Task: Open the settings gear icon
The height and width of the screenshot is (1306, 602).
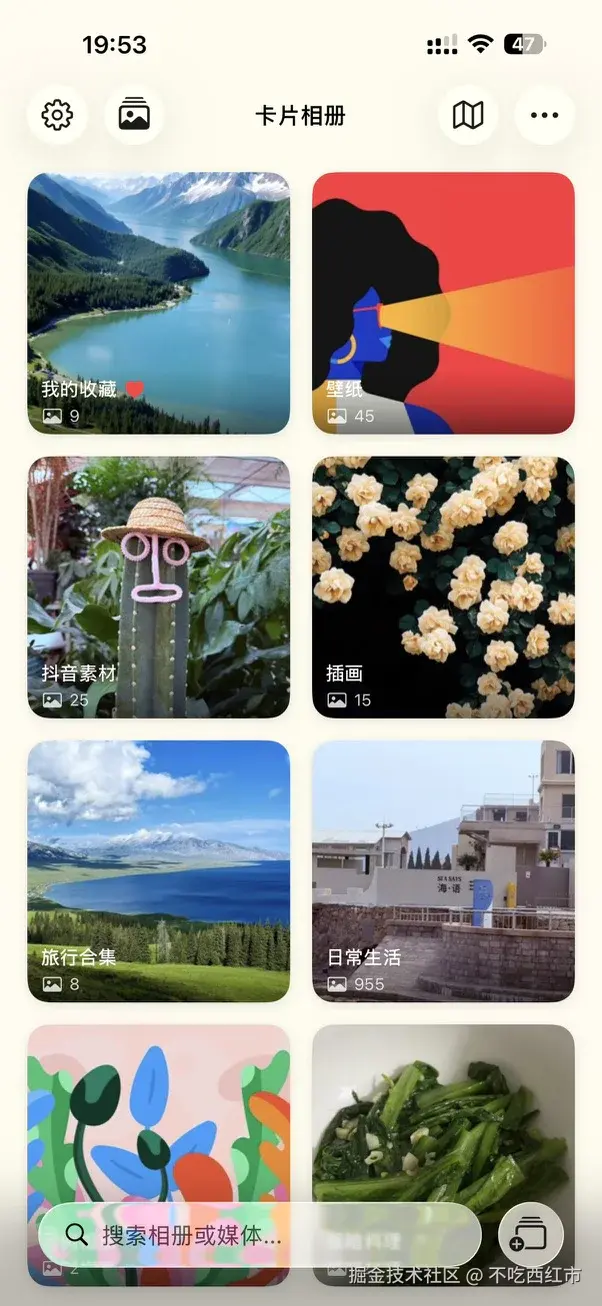Action: [x=57, y=115]
